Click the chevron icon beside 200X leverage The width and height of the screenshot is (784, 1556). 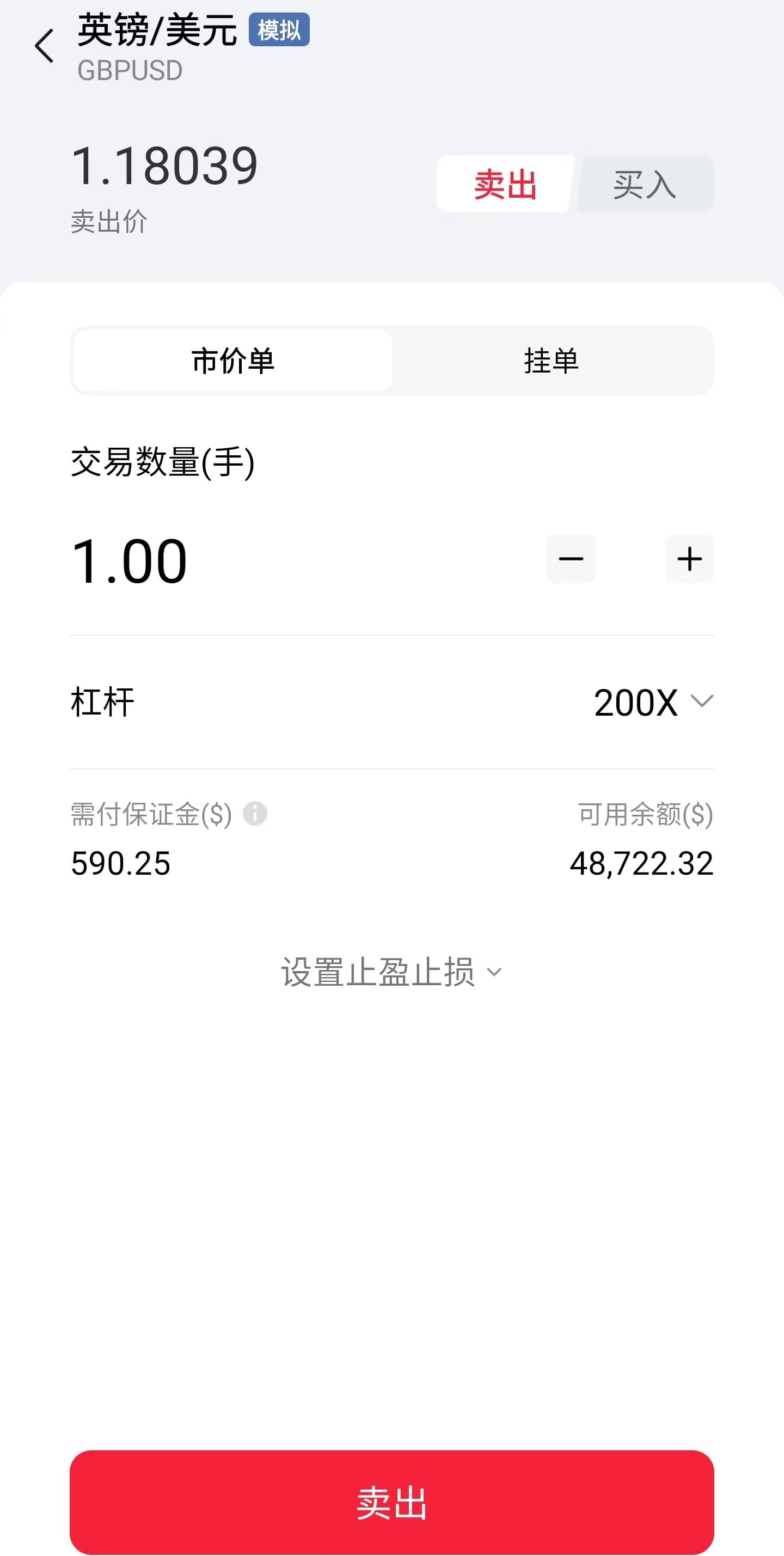702,701
